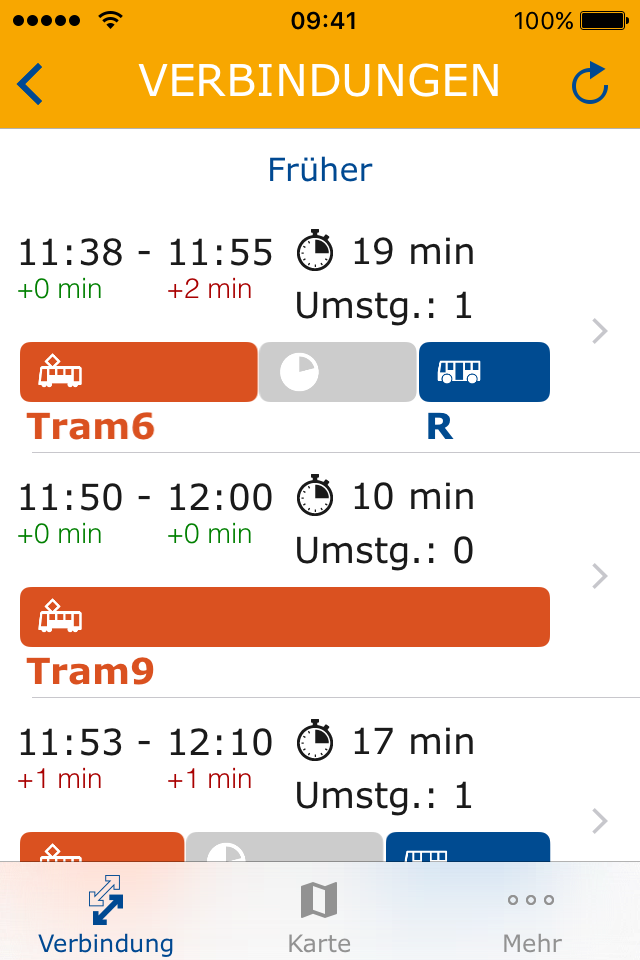The height and width of the screenshot is (960, 640).
Task: Refresh the connection results
Action: pos(590,84)
